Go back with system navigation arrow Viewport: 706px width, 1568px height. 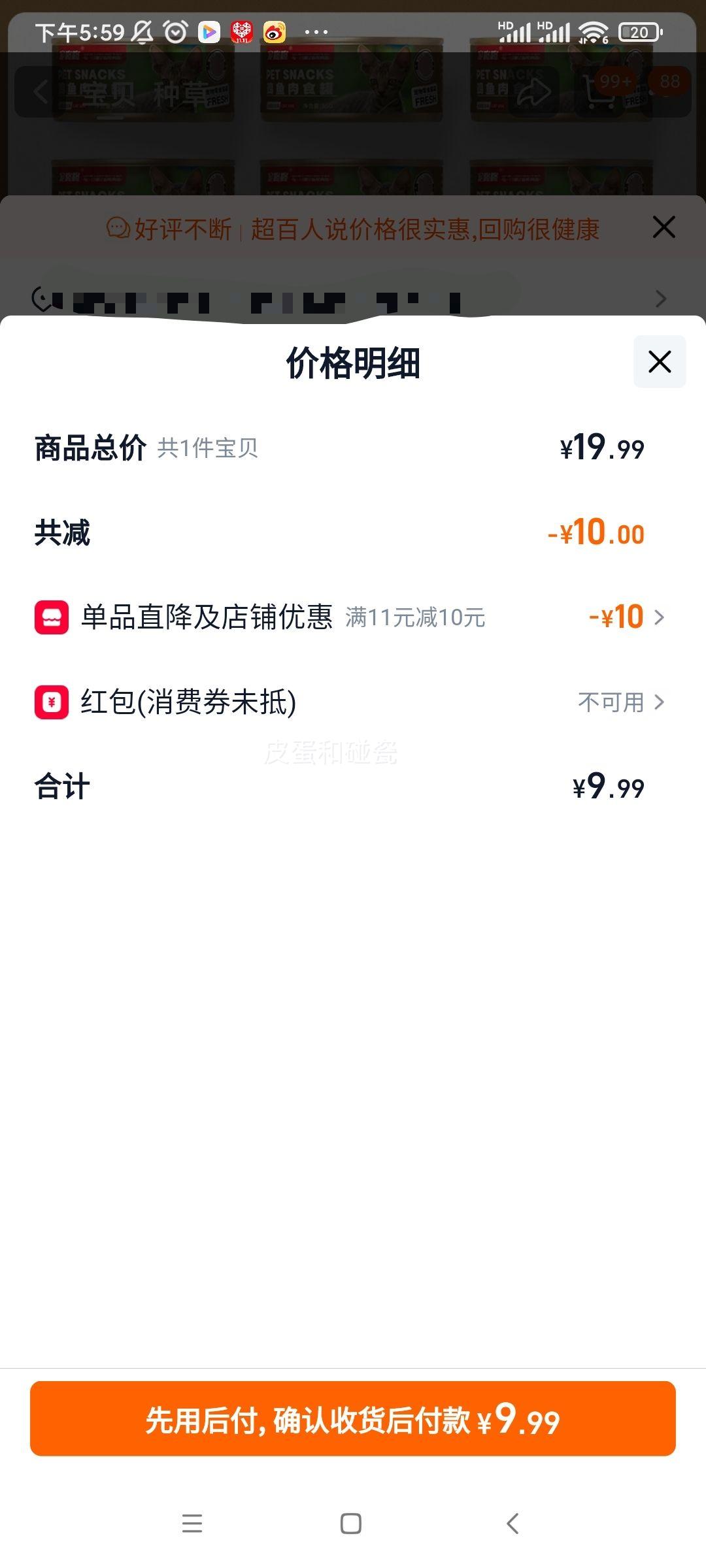(513, 1524)
